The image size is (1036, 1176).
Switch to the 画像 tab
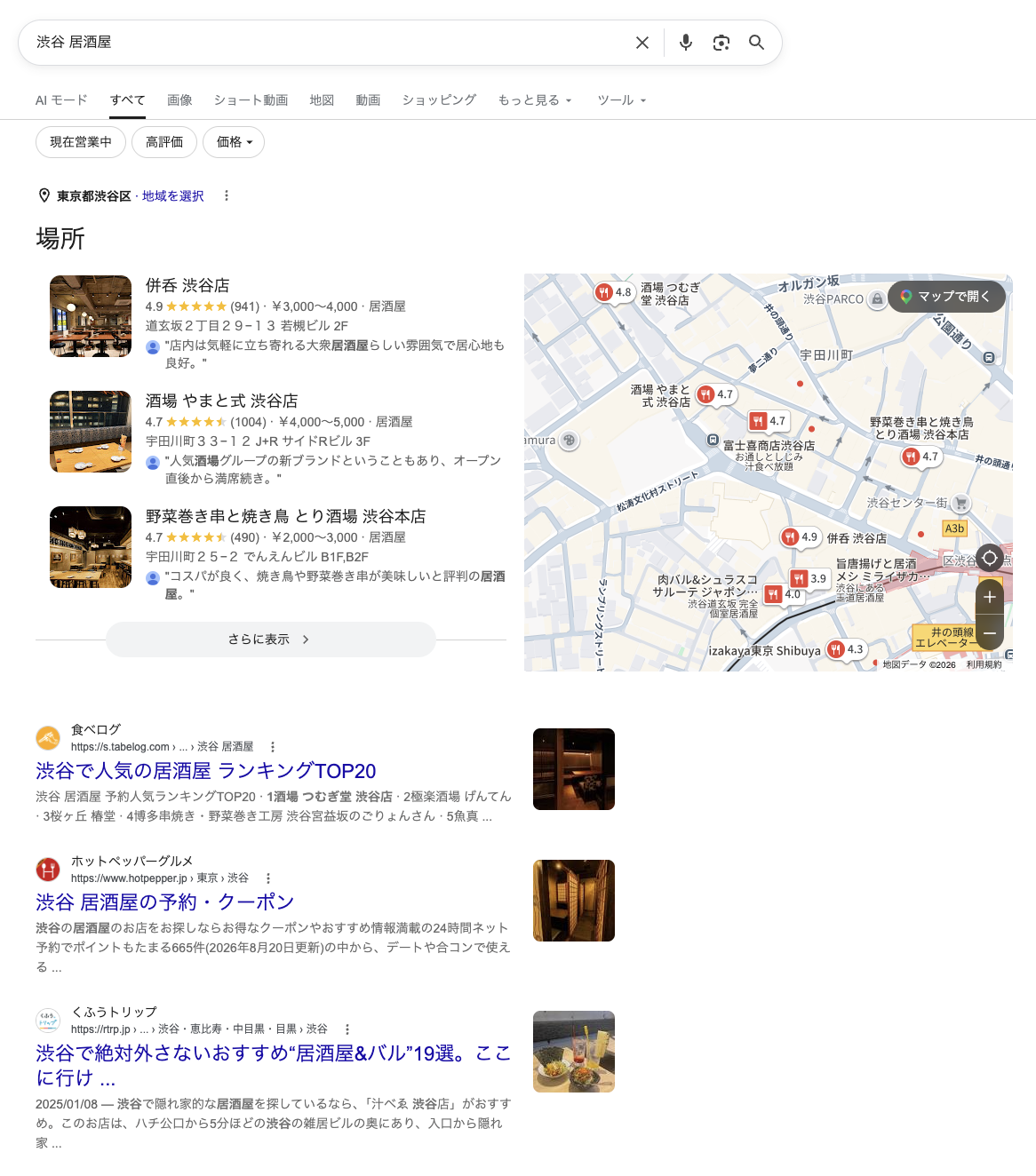coord(179,100)
